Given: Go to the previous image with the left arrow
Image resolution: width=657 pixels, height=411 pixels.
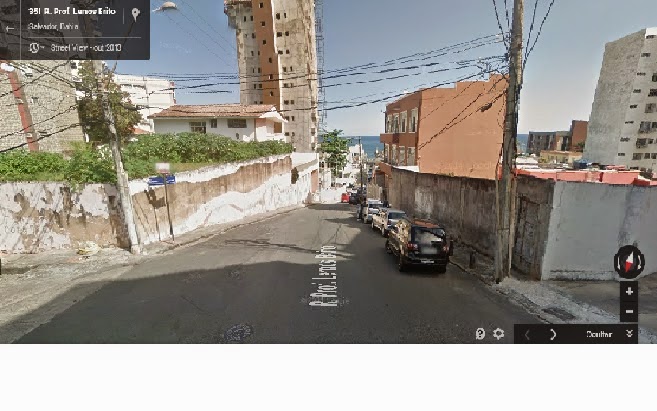Looking at the screenshot, I should point(528,334).
